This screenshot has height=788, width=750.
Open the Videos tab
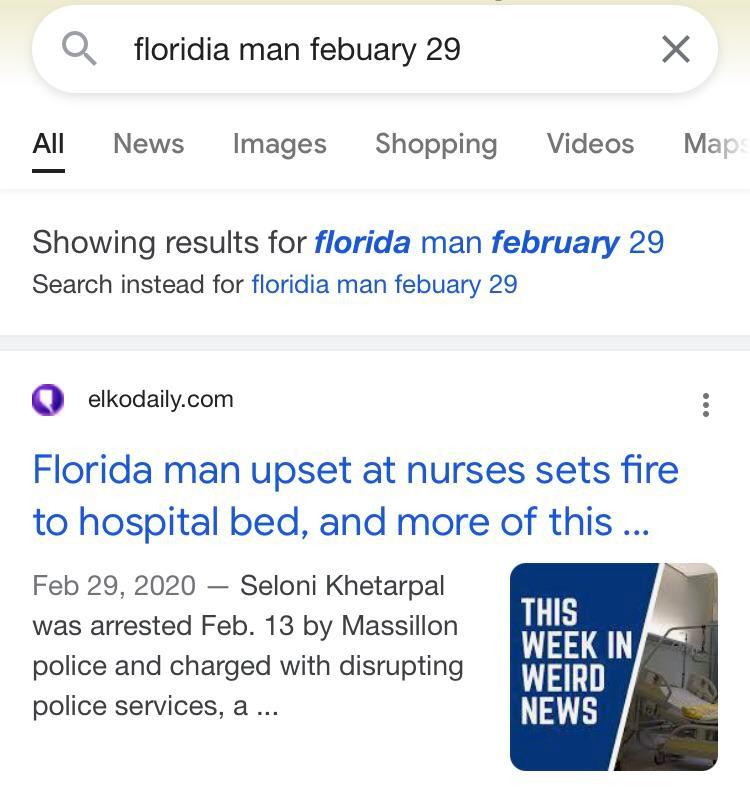pos(589,144)
